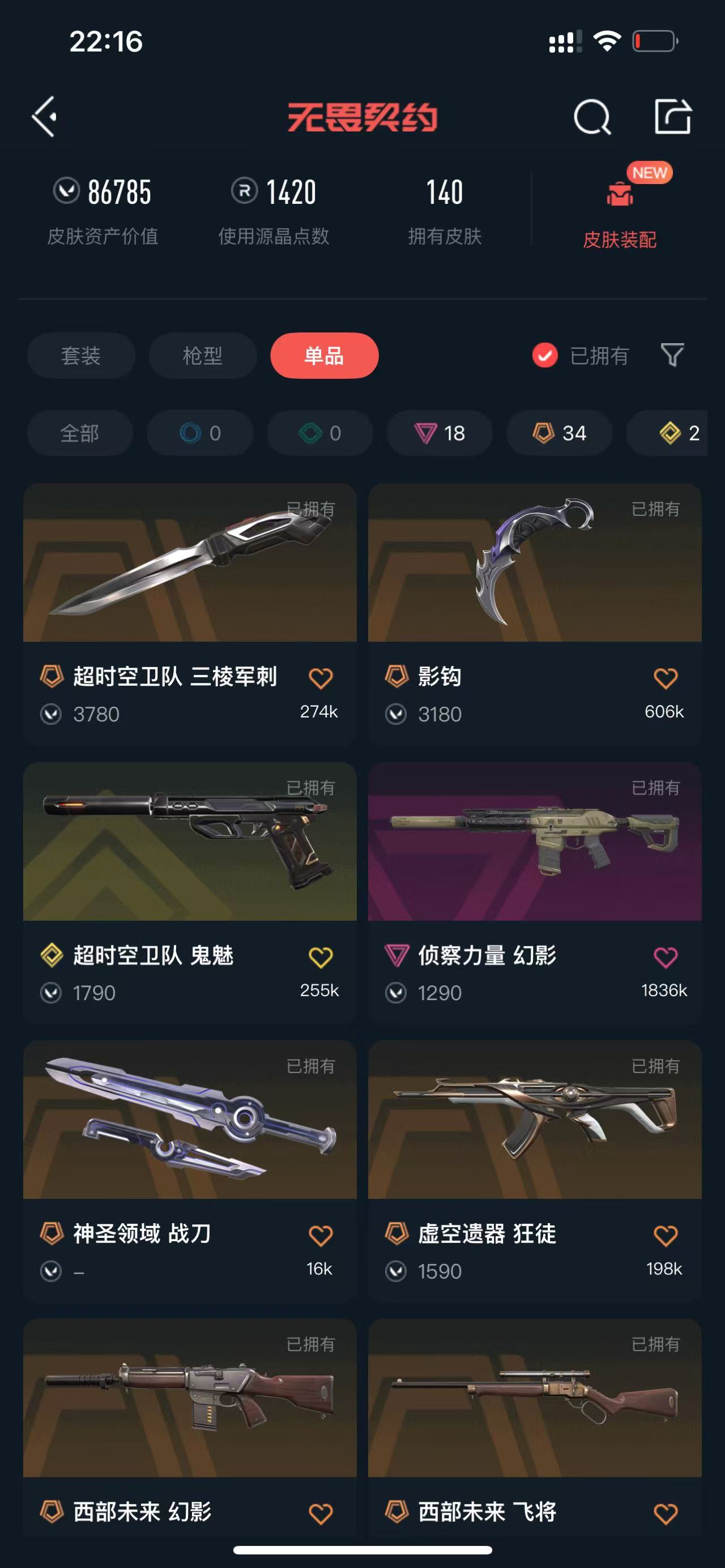Select the 全部 filter chip
The width and height of the screenshot is (725, 1568).
(80, 433)
